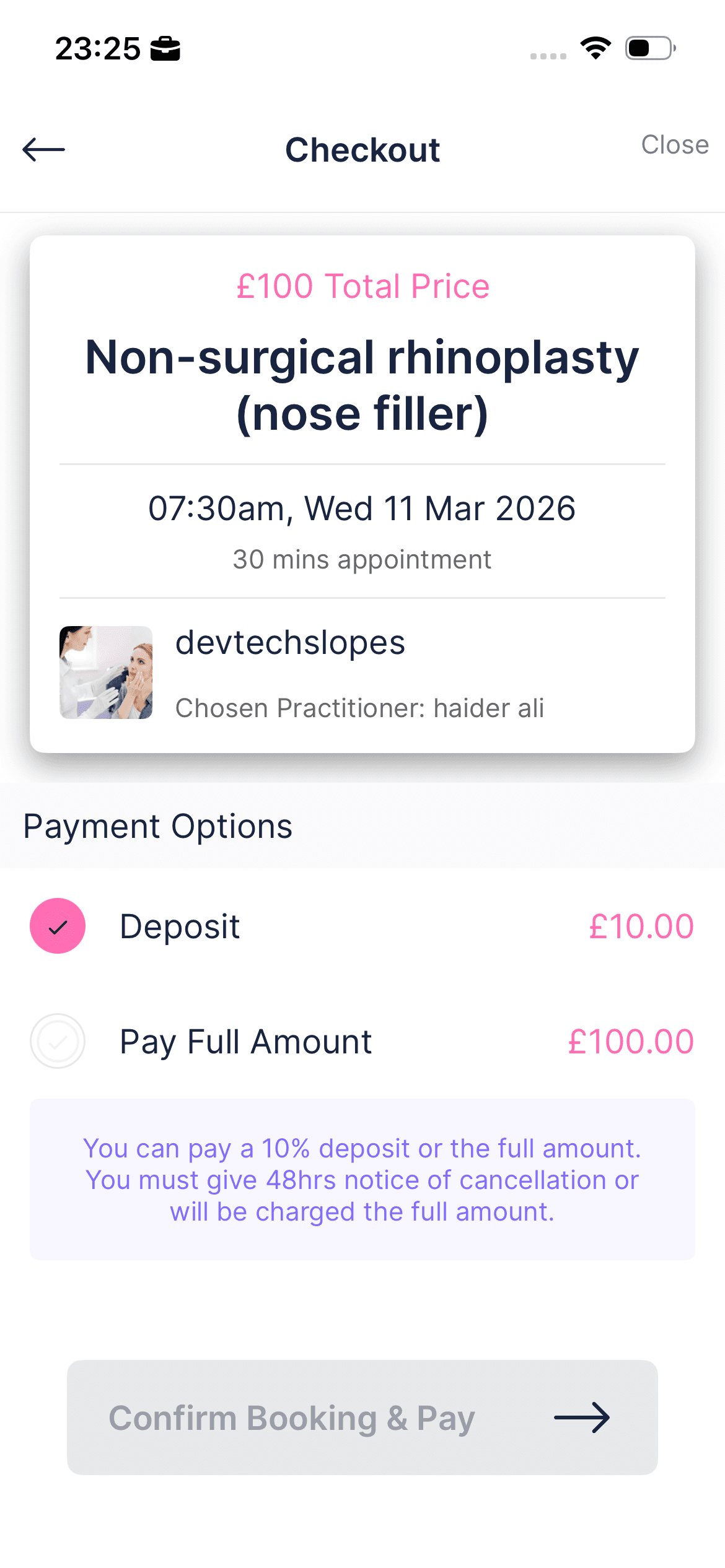Select Pay Full Amount option
Screen dimensions: 725x1568
(245, 1042)
